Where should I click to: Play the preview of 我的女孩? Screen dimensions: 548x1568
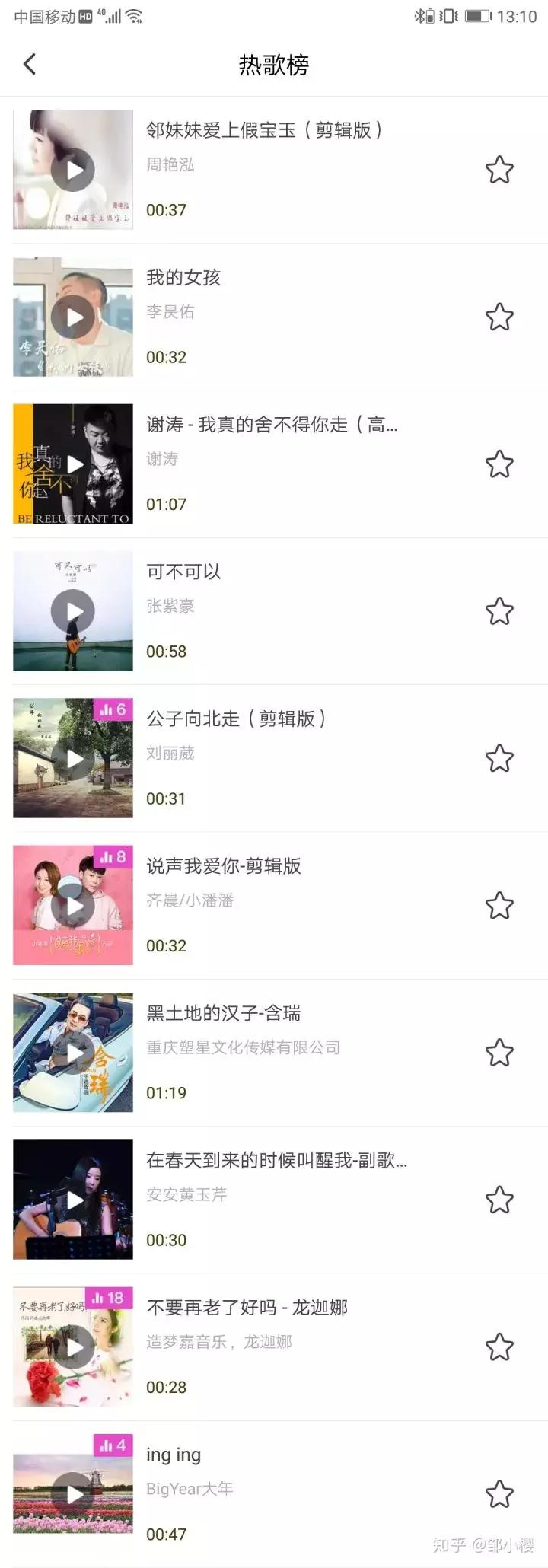(73, 317)
